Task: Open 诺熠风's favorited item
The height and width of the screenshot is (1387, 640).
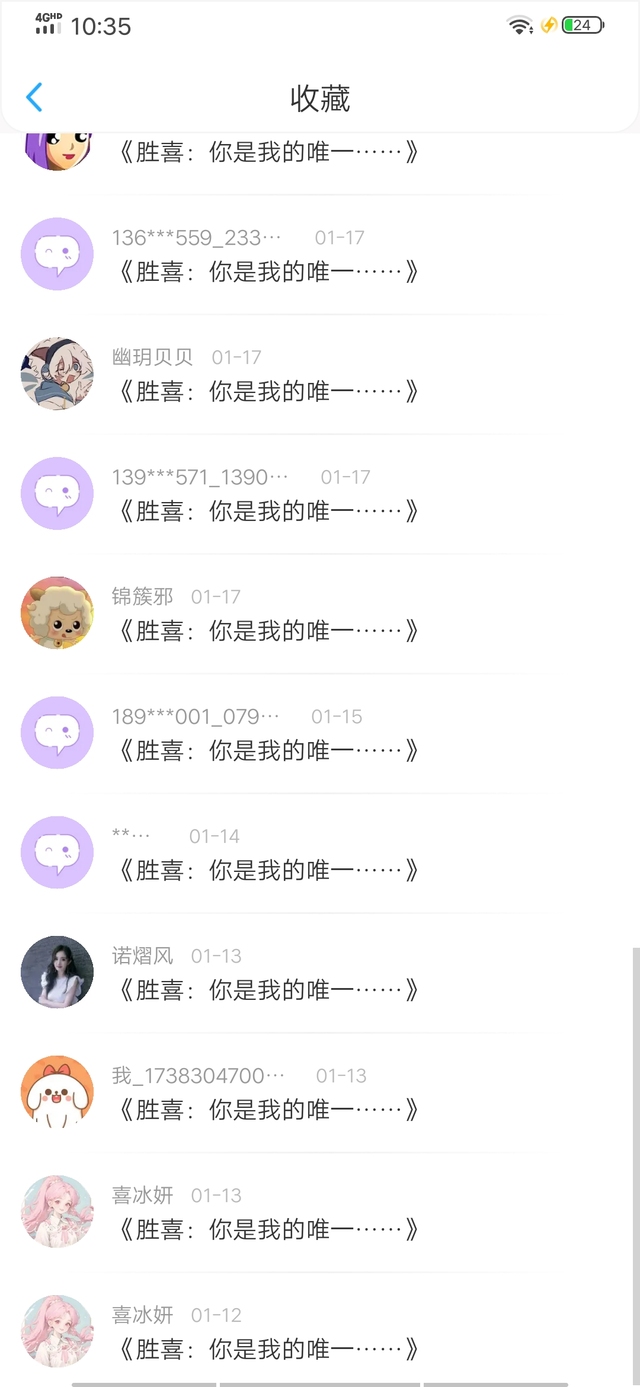Action: pos(320,973)
